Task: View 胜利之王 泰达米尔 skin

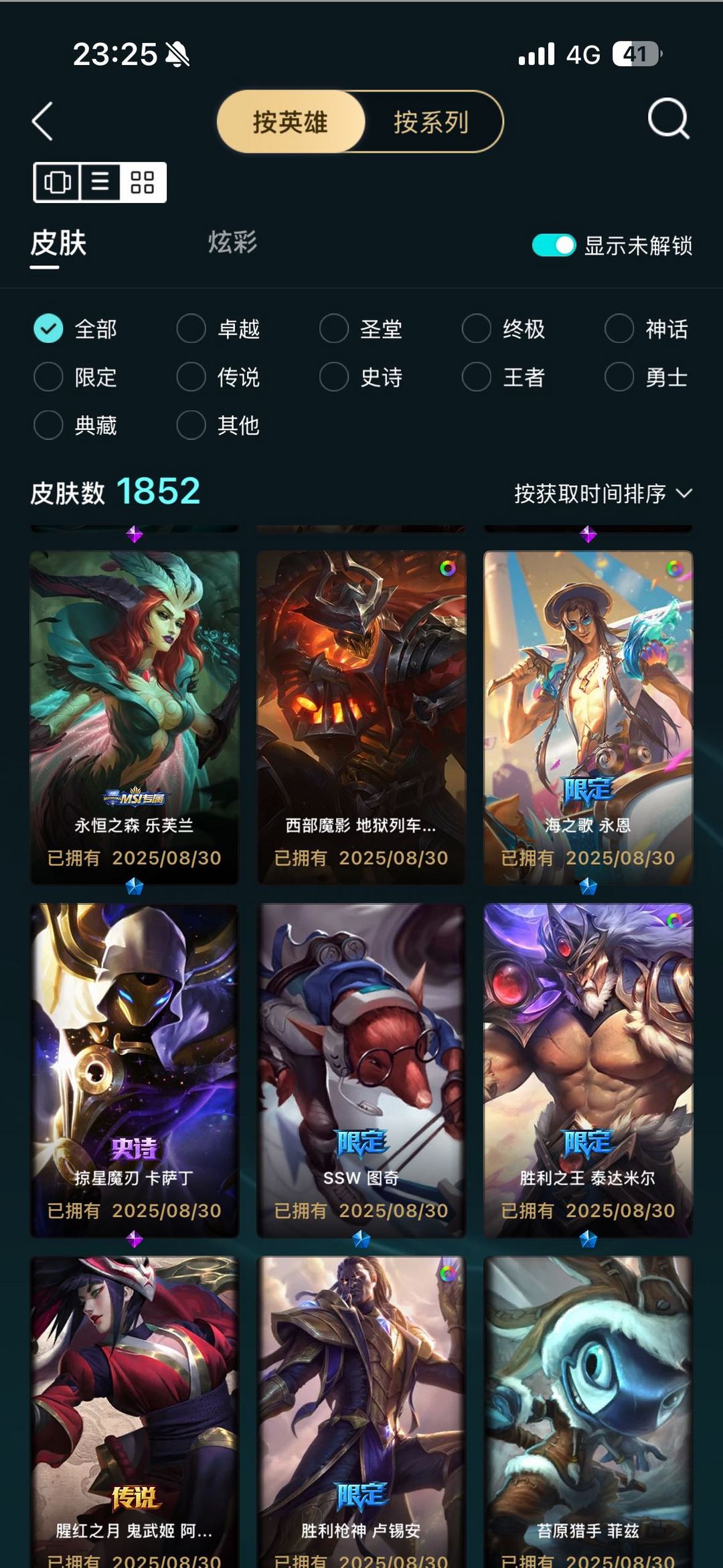Action: [x=588, y=1070]
